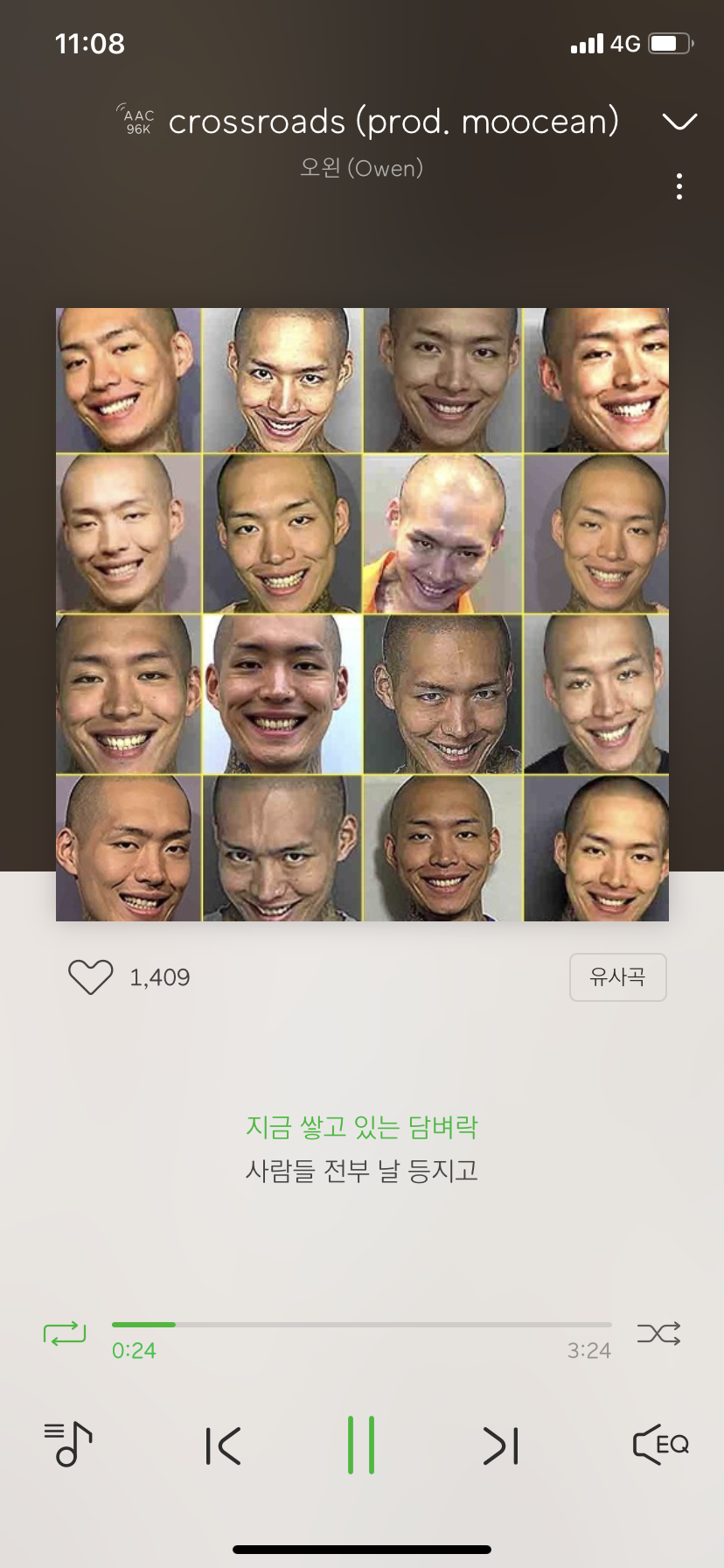Open similar songs with the 유사곡 button
The width and height of the screenshot is (724, 1568).
click(x=617, y=976)
